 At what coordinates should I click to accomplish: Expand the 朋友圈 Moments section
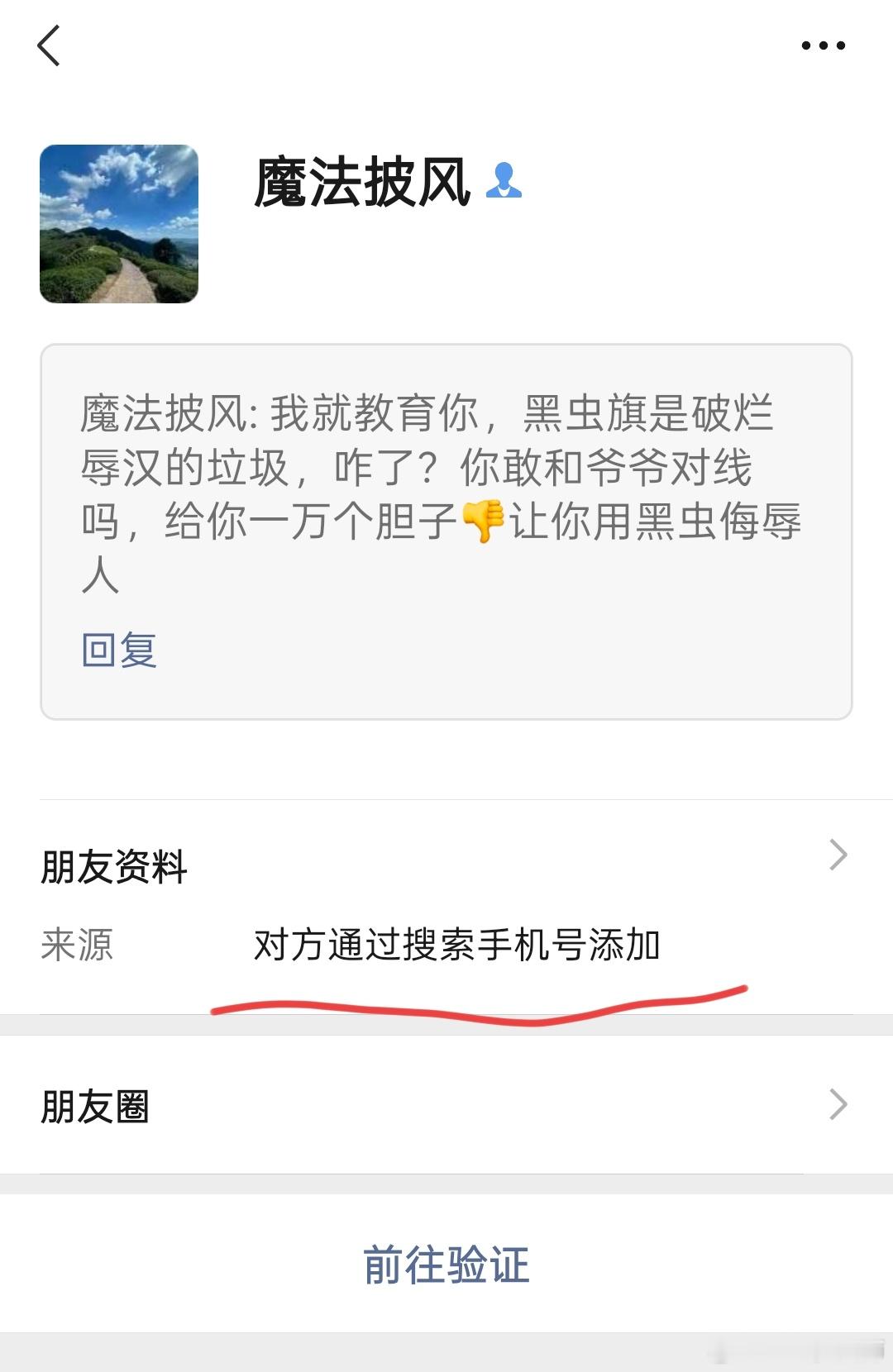tap(446, 1103)
